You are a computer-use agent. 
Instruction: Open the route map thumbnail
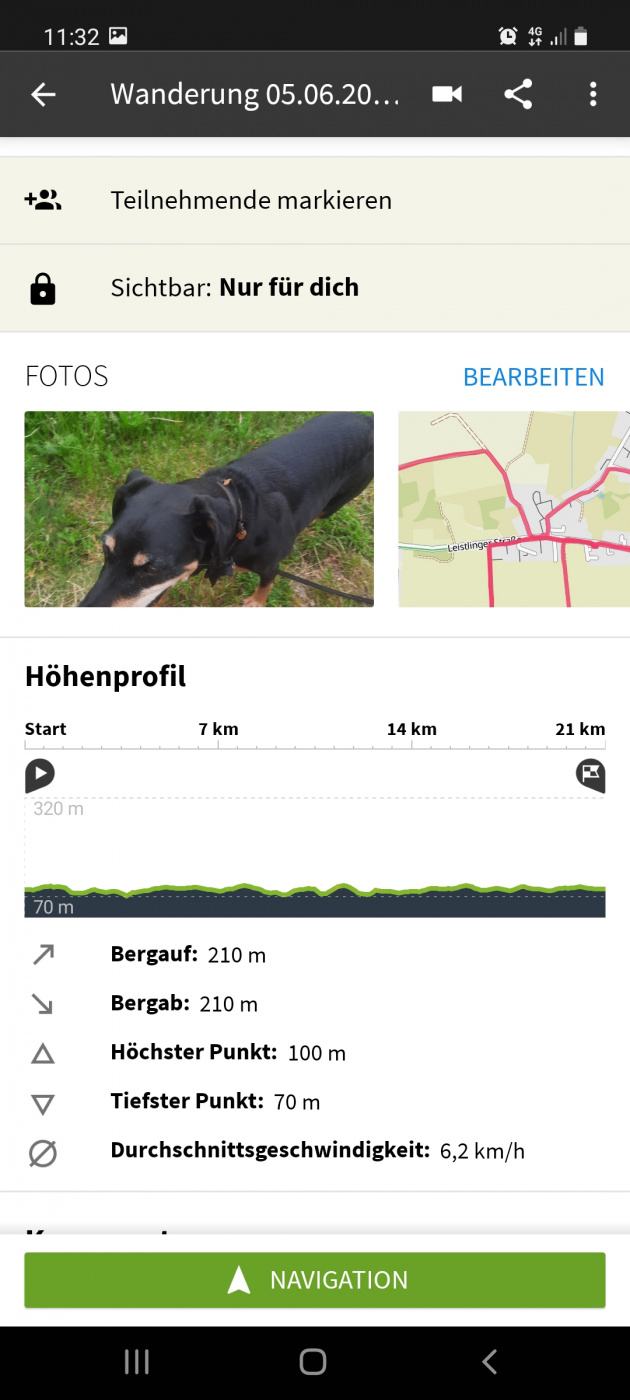coord(514,509)
